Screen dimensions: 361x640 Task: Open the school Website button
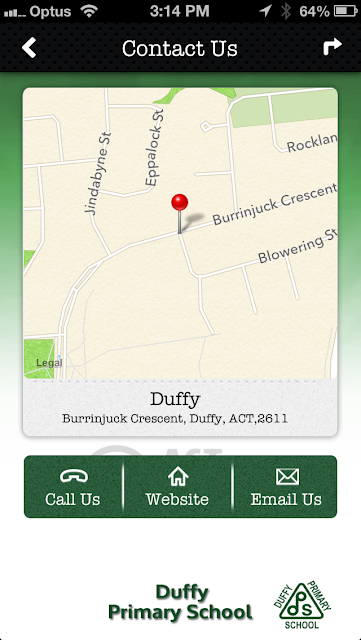tap(177, 487)
